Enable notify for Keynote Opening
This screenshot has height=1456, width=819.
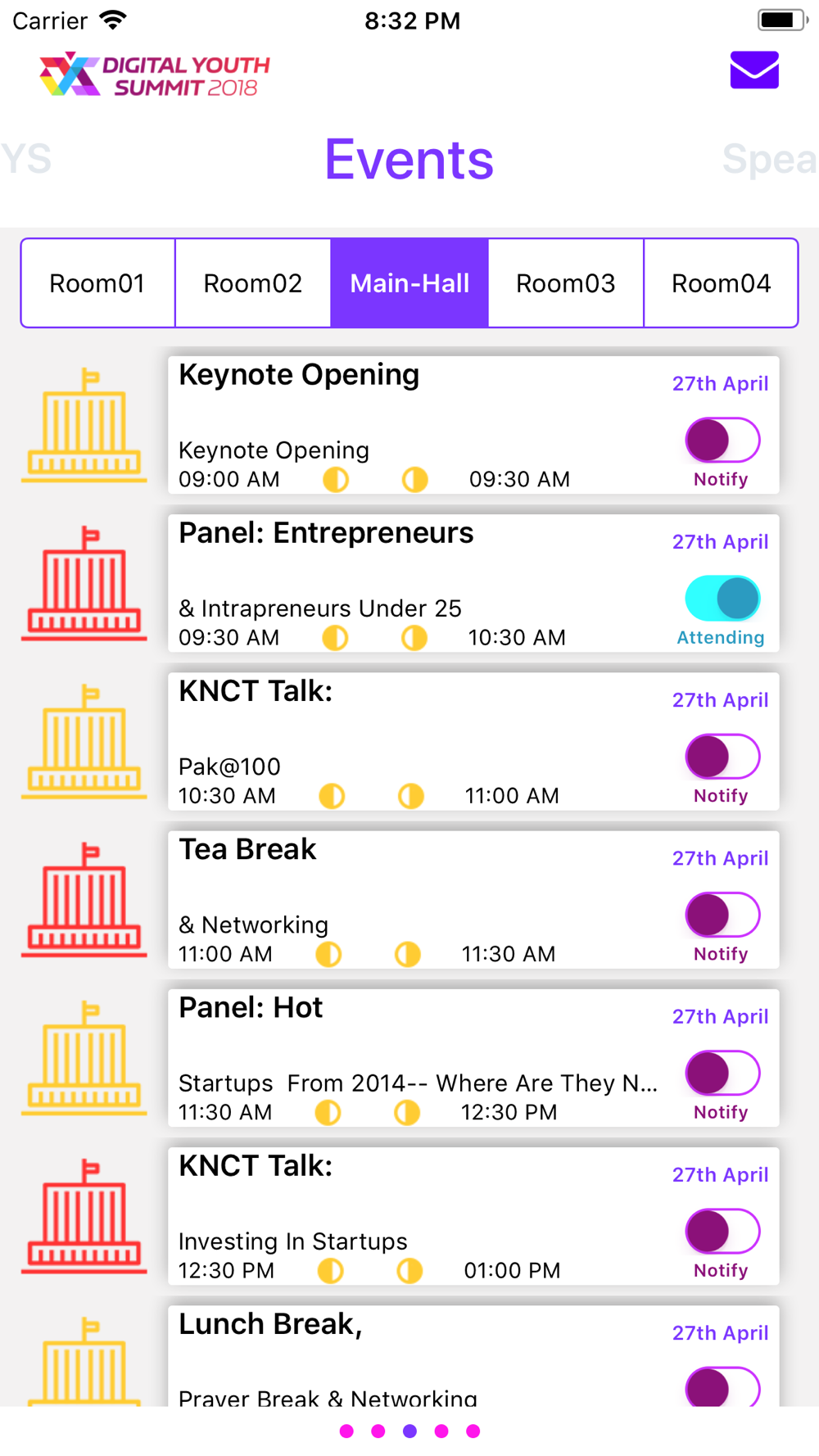722,441
